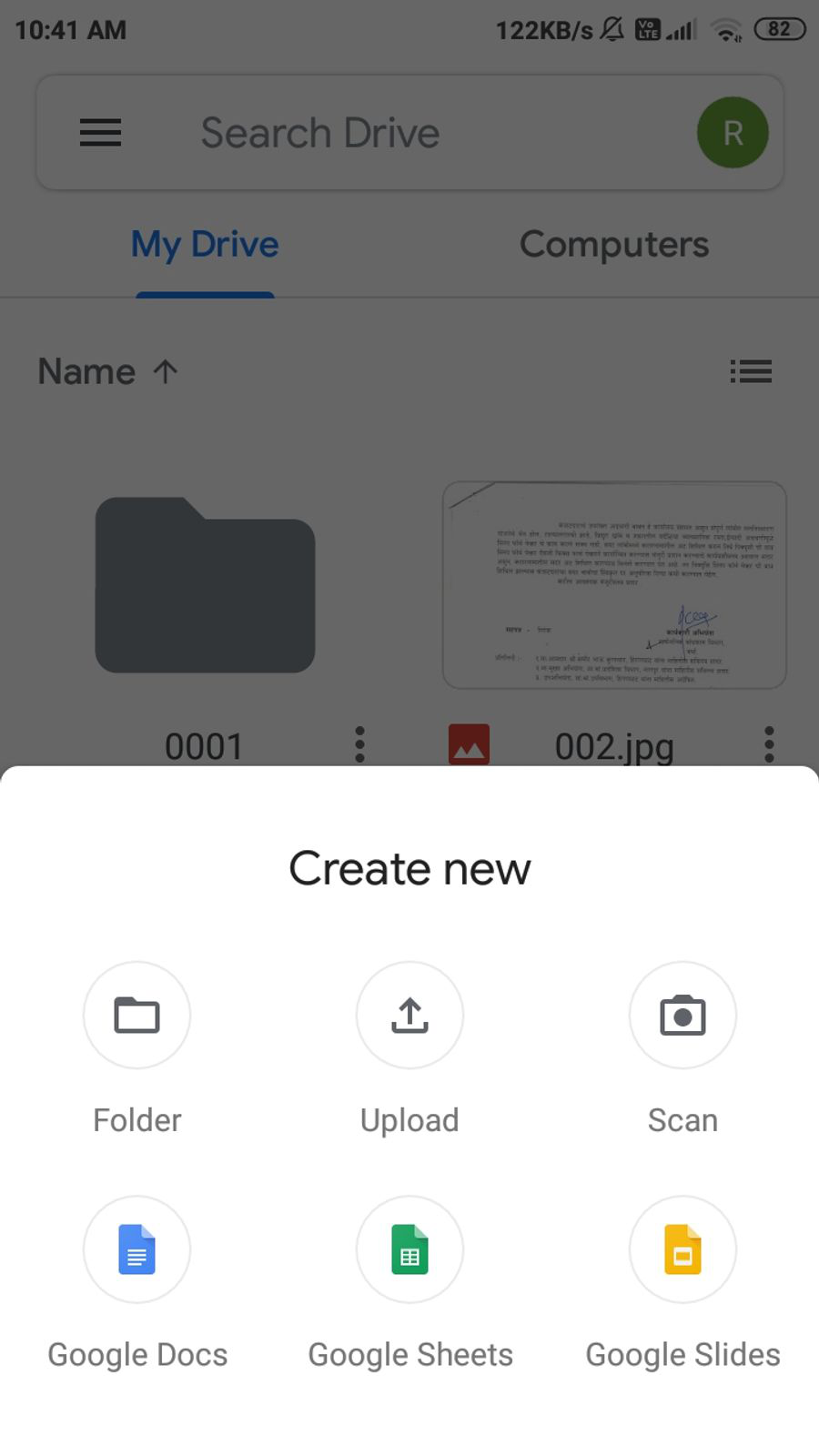Change sorting by Name
Viewport: 819px width, 1456px height.
[x=107, y=371]
